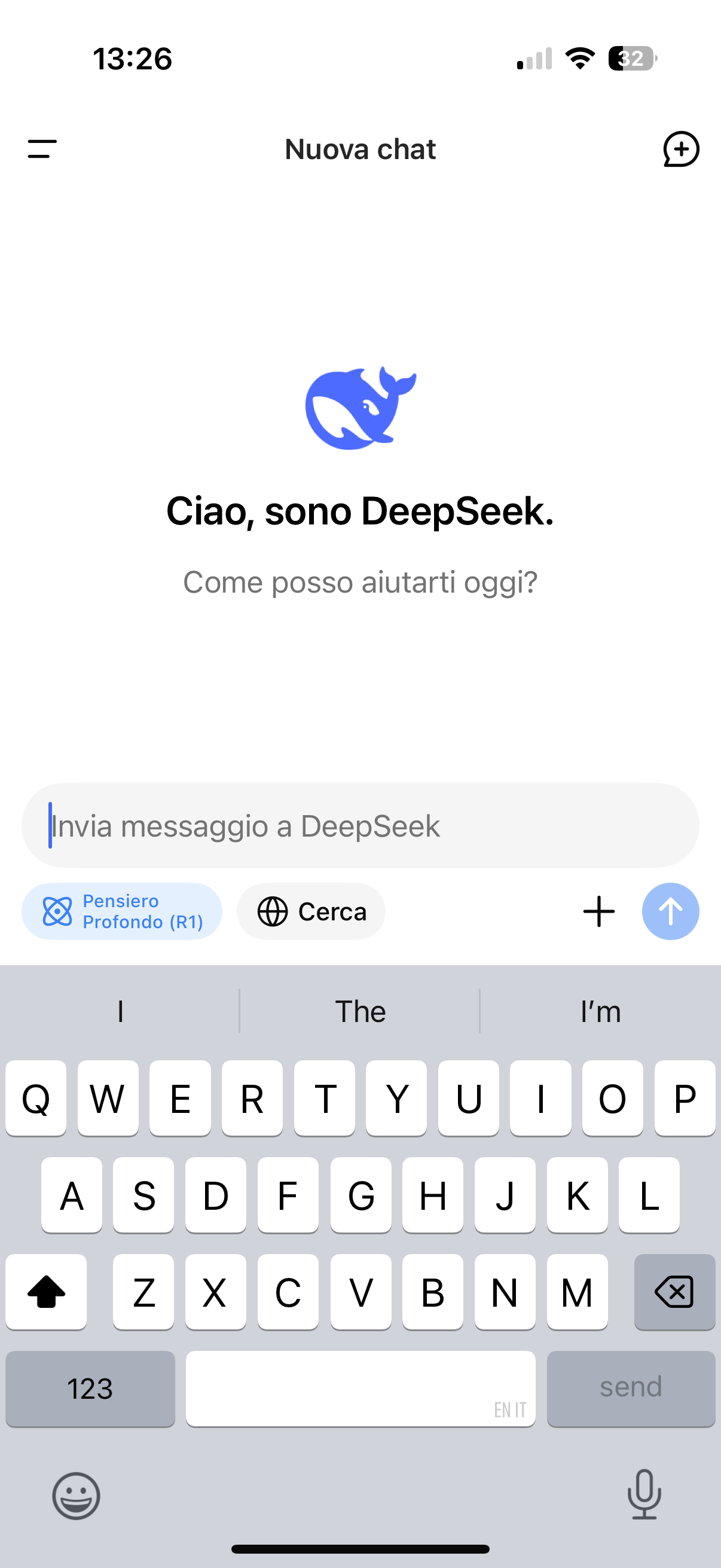Enable the Cerca web search chip
This screenshot has width=721, height=1568.
tap(311, 911)
